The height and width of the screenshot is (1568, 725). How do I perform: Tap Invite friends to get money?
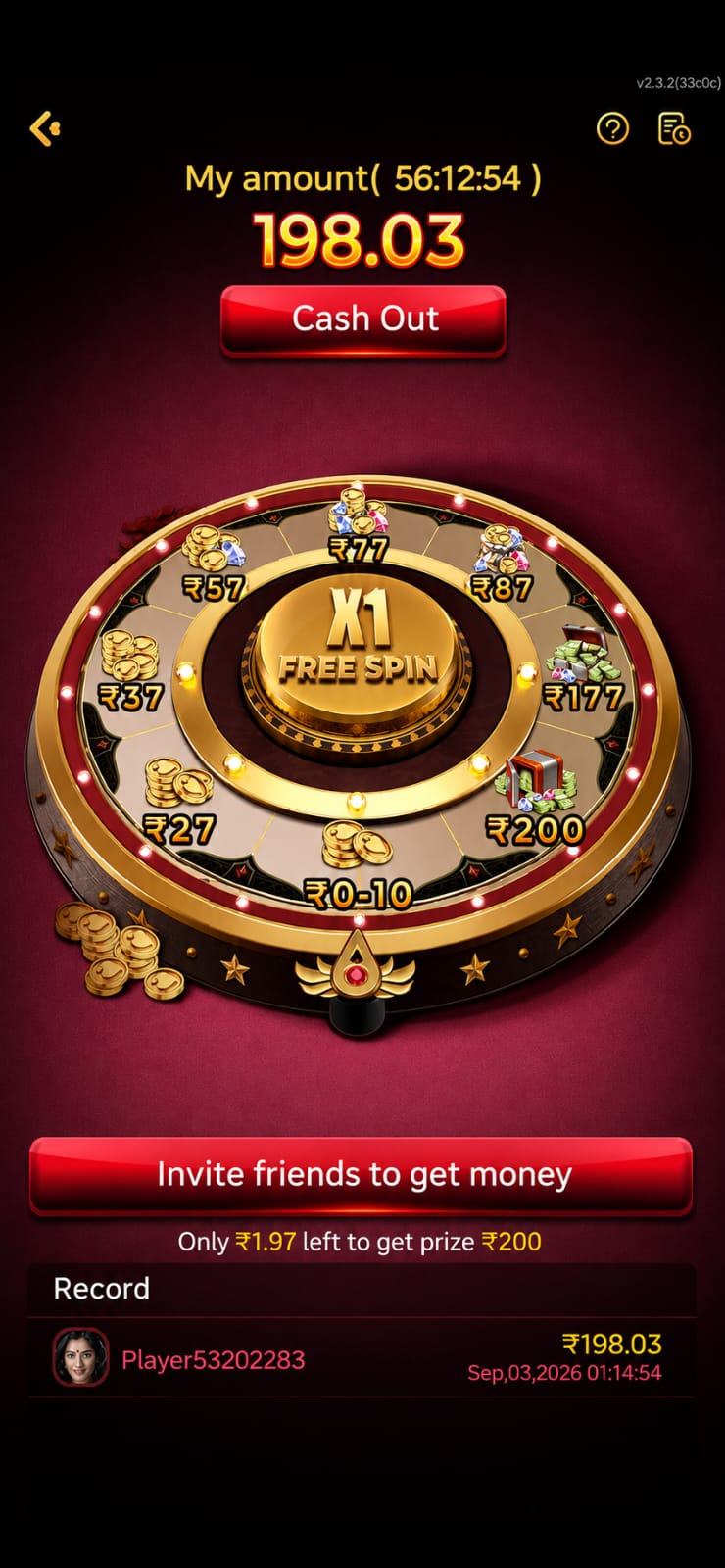(362, 1176)
